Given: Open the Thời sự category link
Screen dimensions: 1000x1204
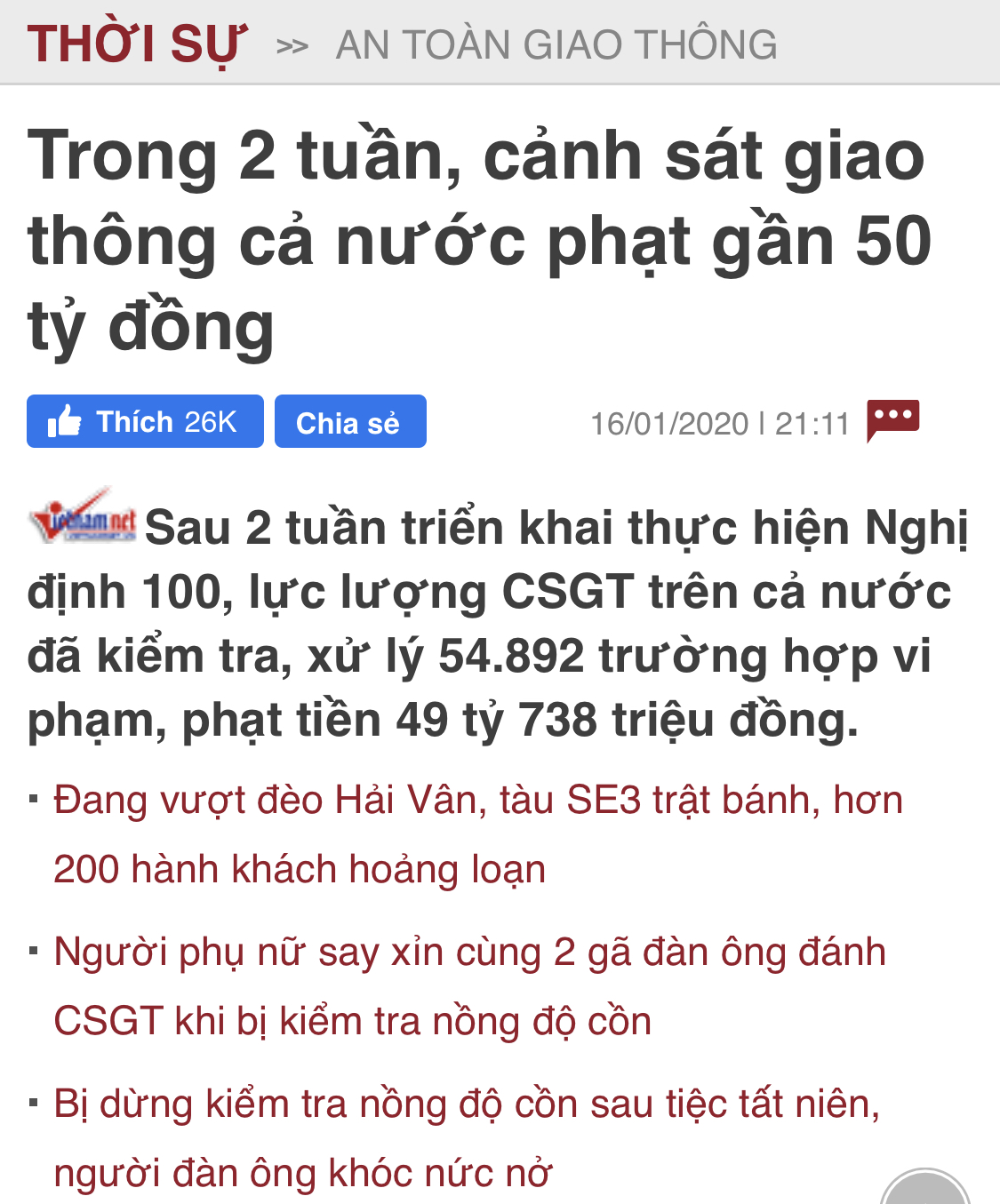Looking at the screenshot, I should pyautogui.click(x=136, y=44).
